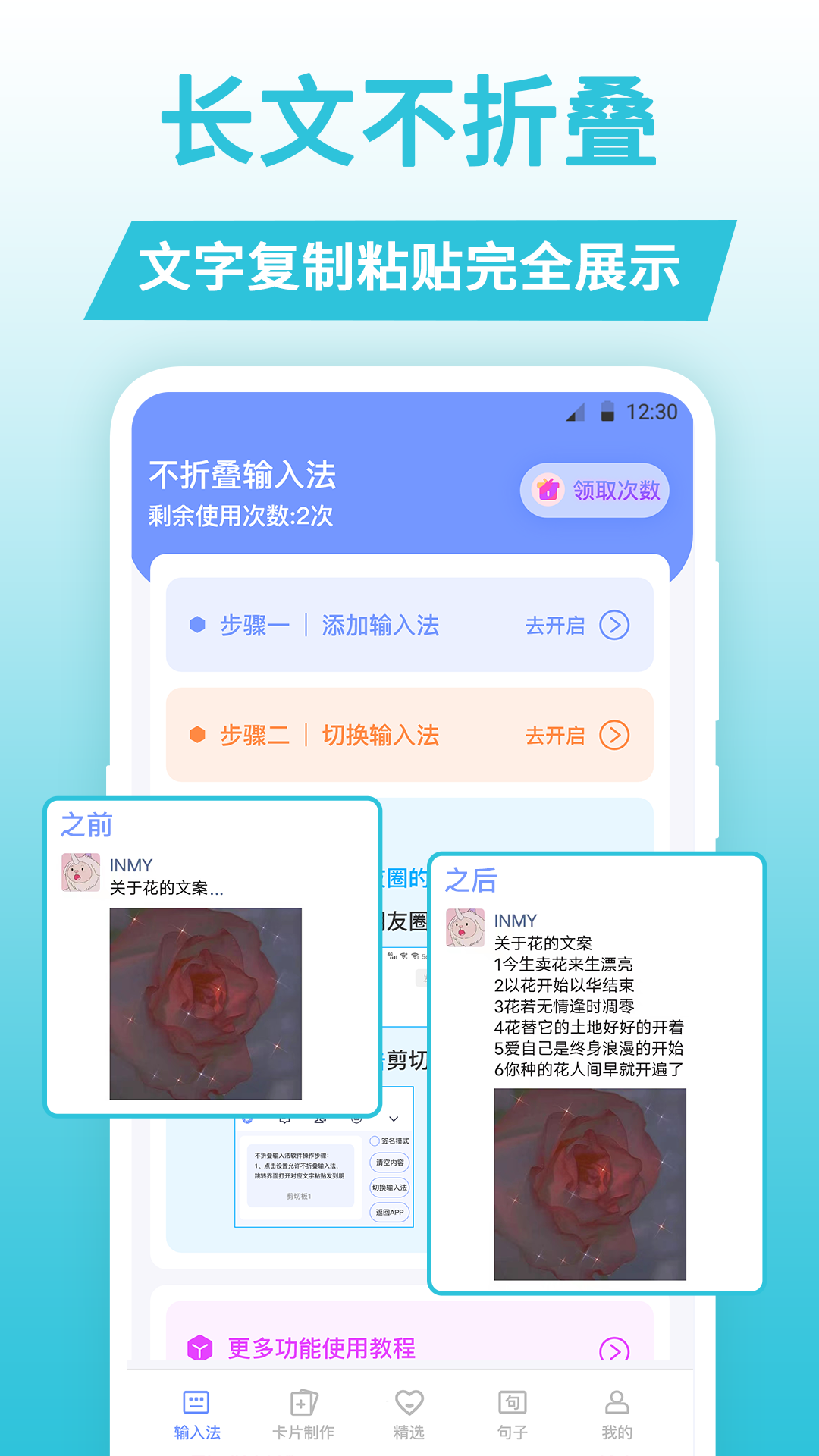This screenshot has width=819, height=1456.
Task: Enable 签名模式 radio button
Action: pos(374,1140)
